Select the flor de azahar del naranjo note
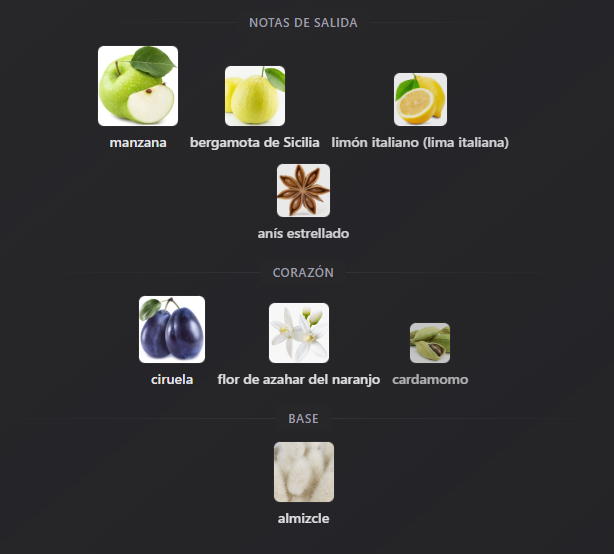Screen dimensions: 614x554 pos(299,333)
